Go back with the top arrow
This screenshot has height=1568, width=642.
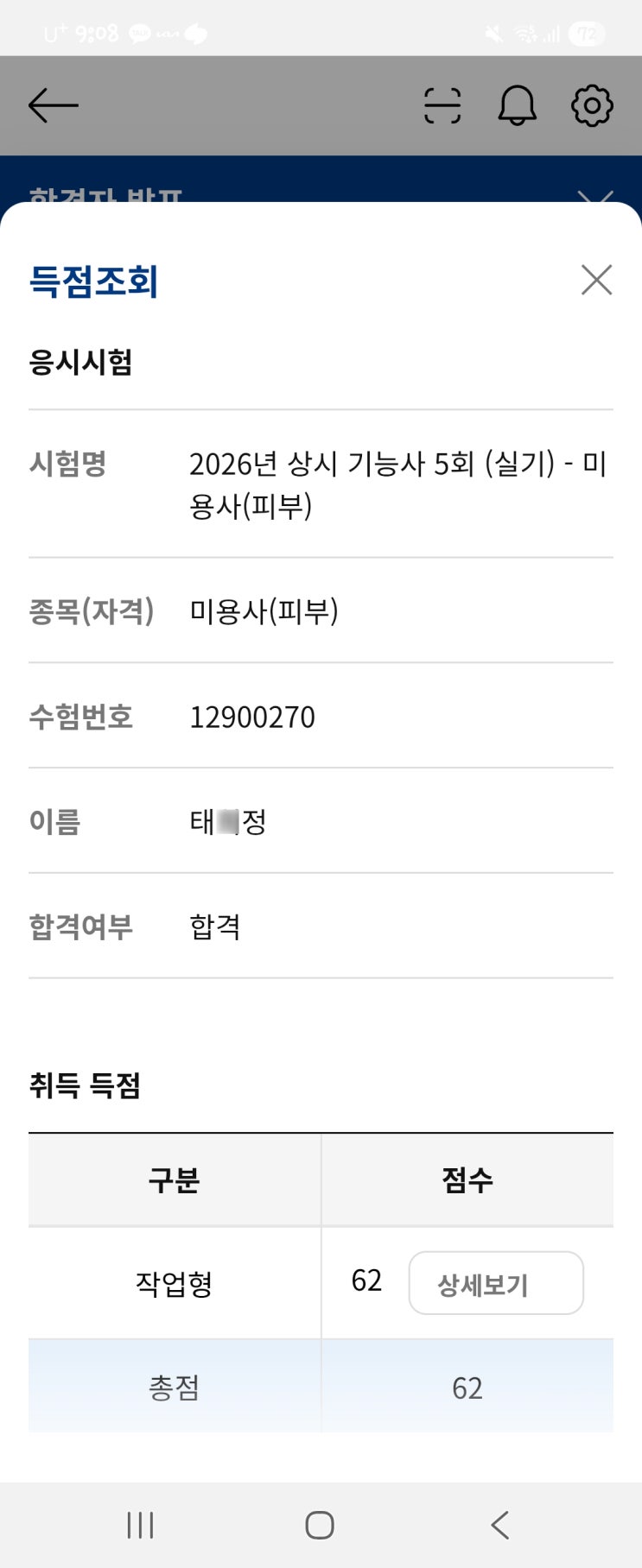pyautogui.click(x=54, y=106)
